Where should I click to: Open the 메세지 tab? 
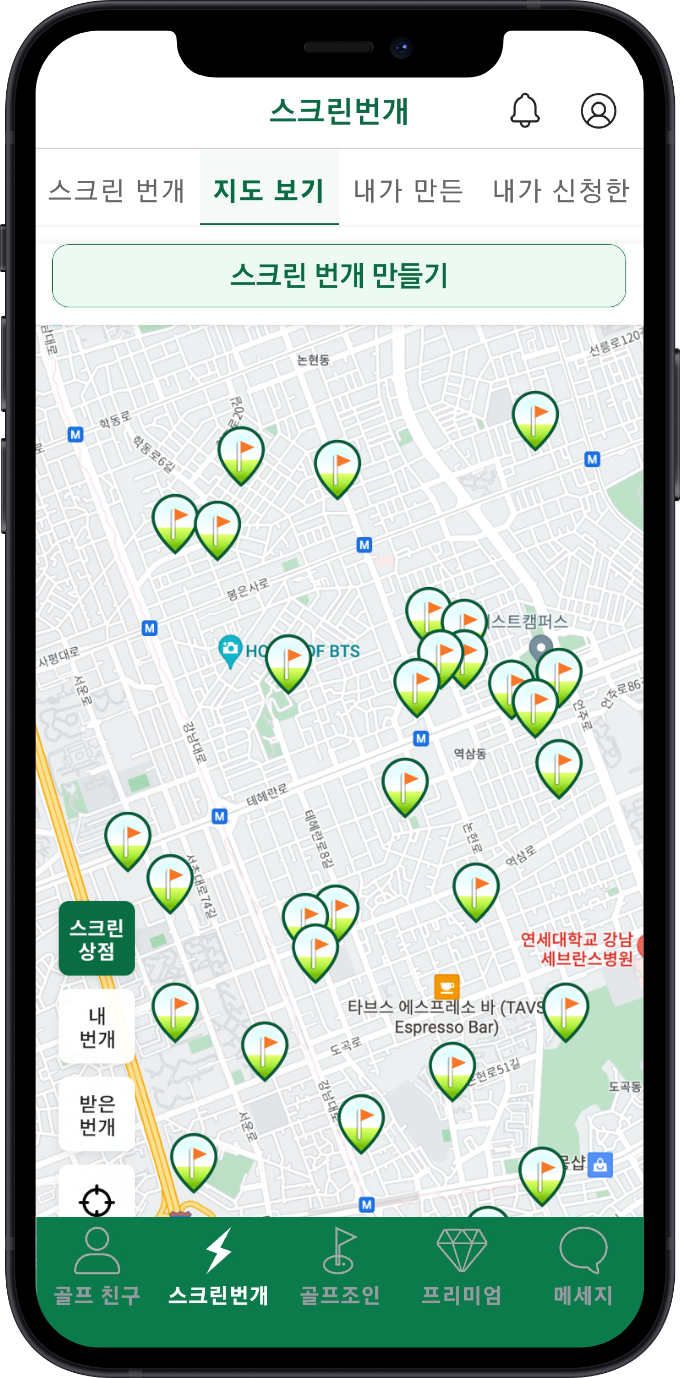pyautogui.click(x=583, y=1266)
